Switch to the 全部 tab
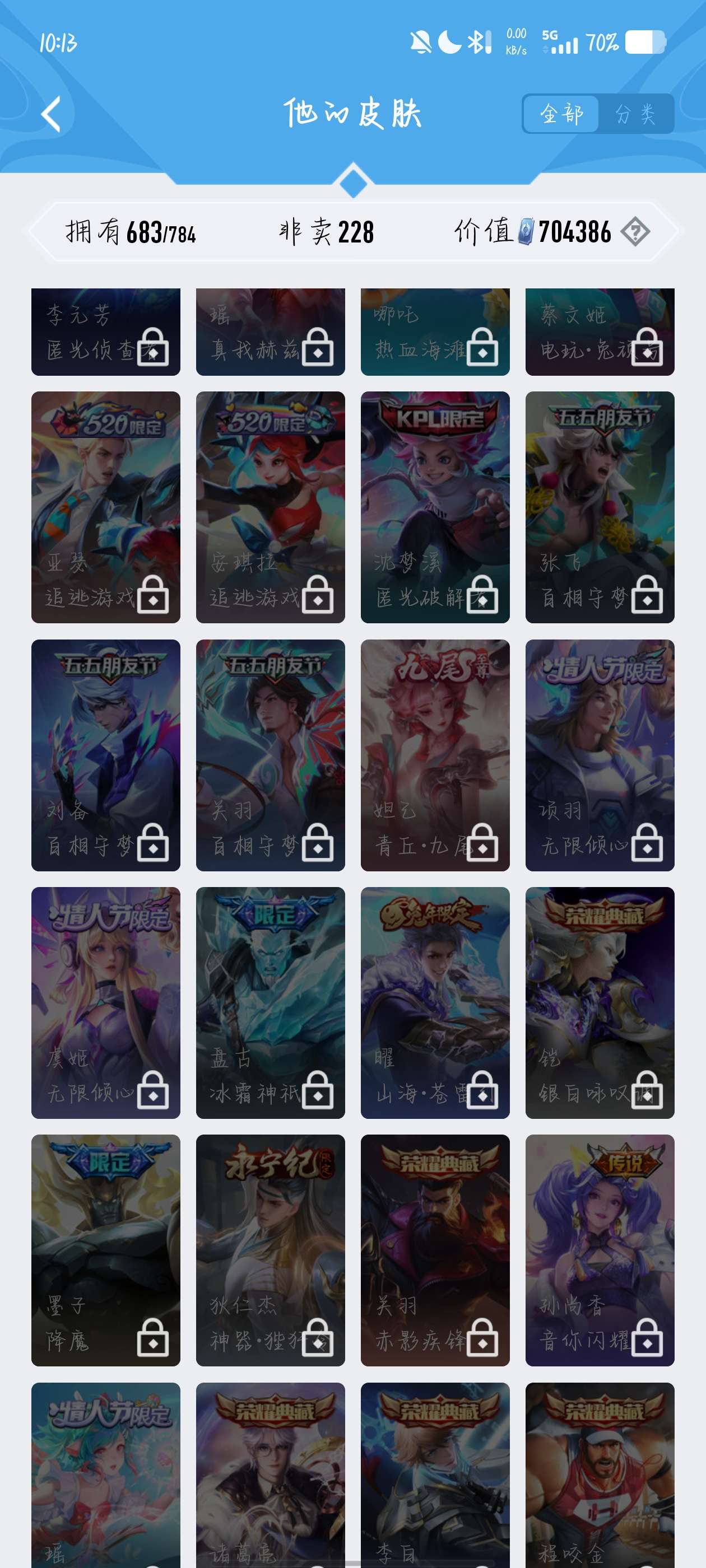The width and height of the screenshot is (706, 1568). 561,114
